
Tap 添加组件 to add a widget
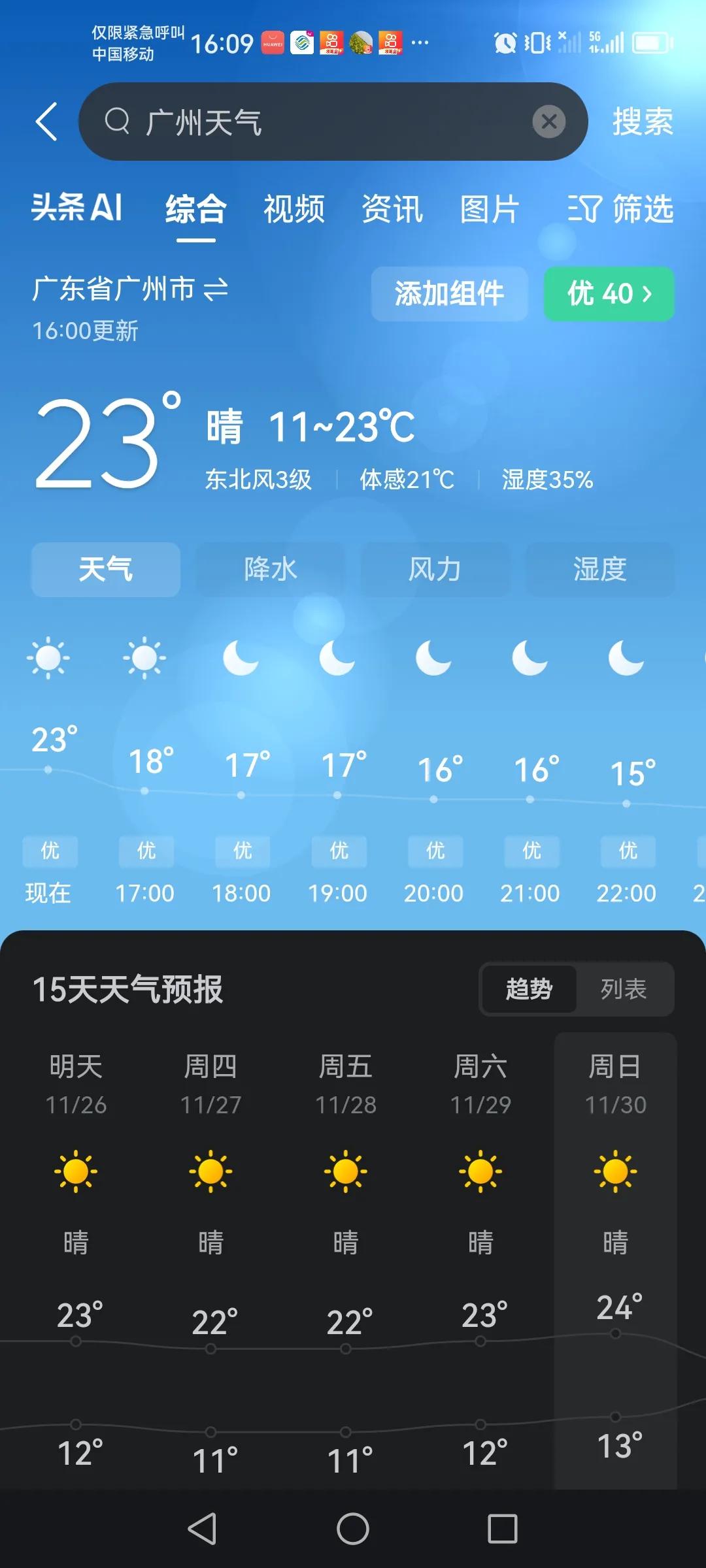(448, 294)
